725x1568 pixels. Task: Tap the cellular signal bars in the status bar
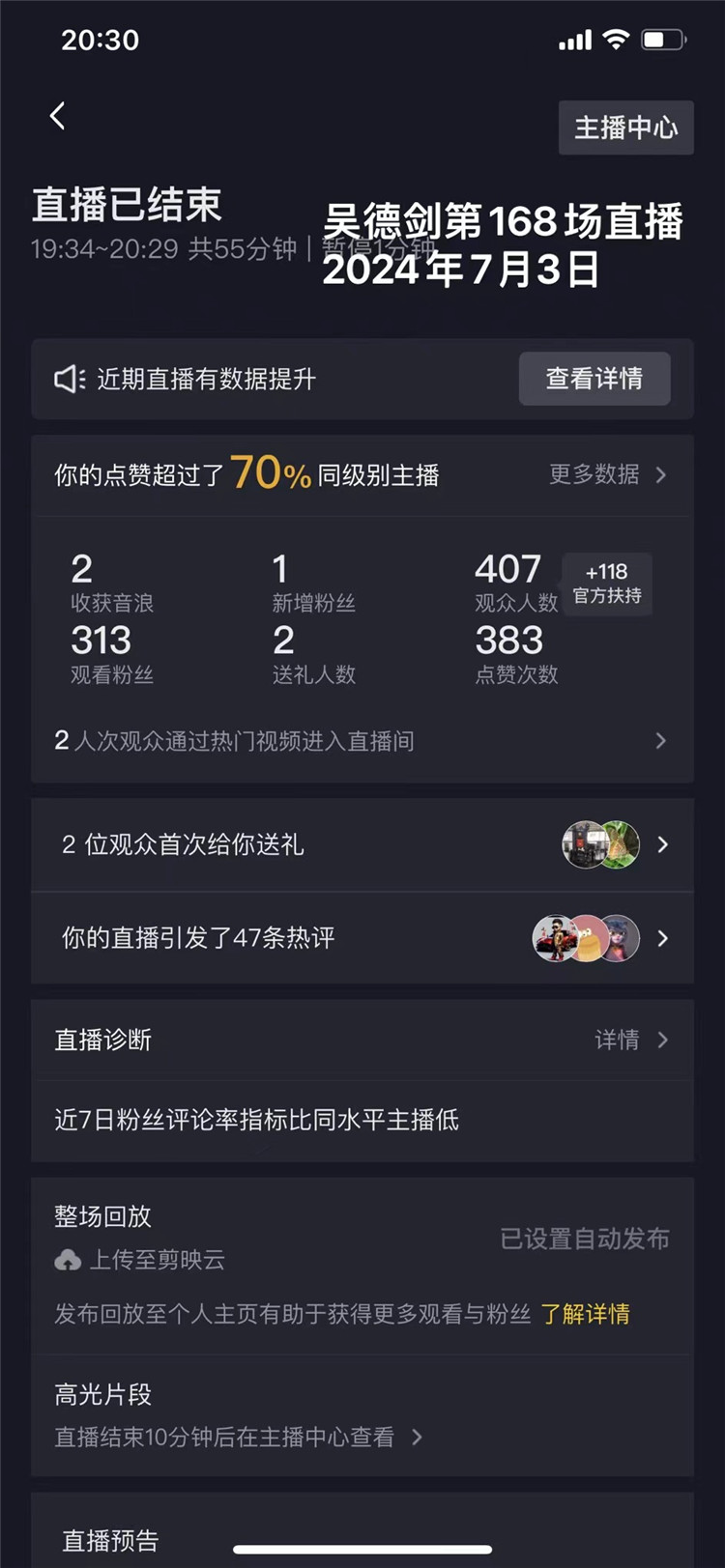[574, 40]
